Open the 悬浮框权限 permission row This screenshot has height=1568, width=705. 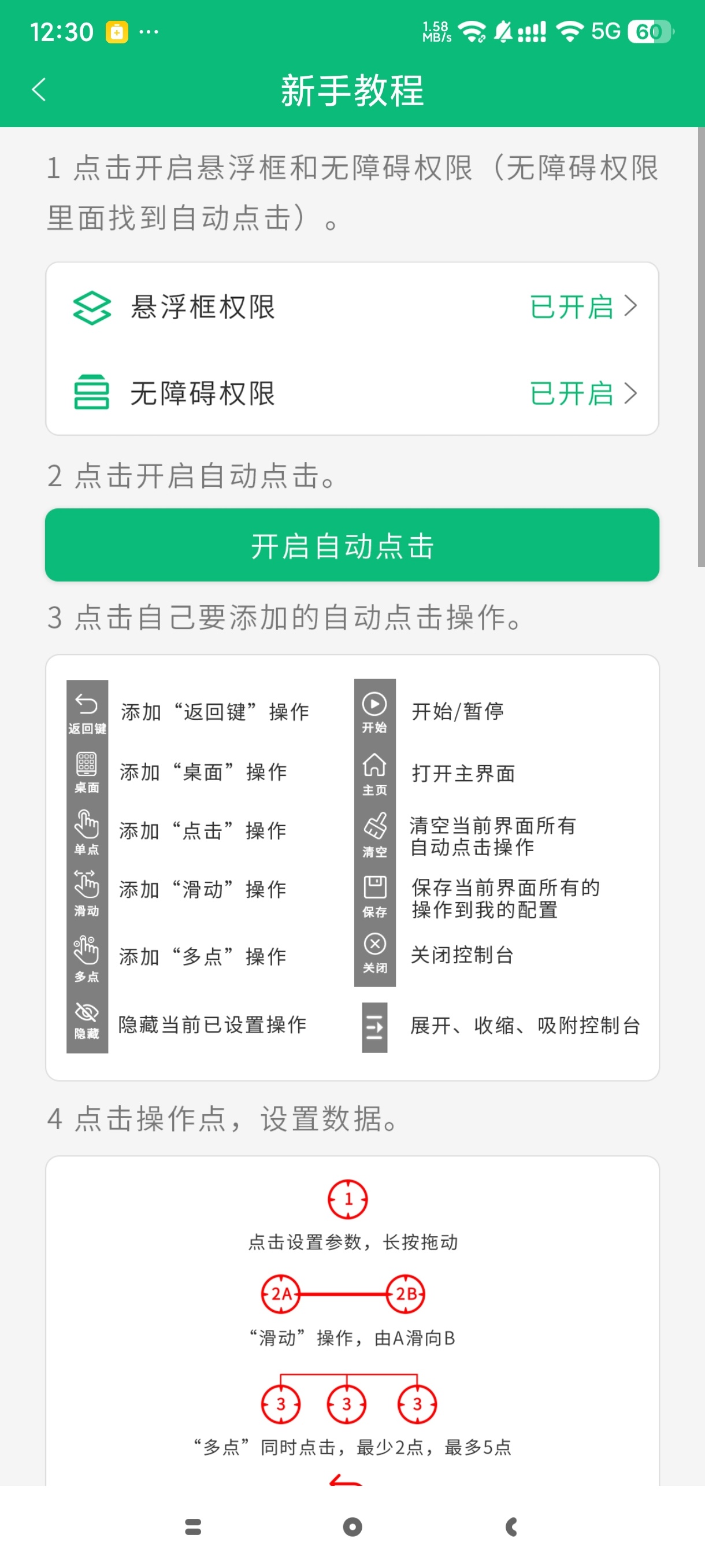click(x=351, y=306)
